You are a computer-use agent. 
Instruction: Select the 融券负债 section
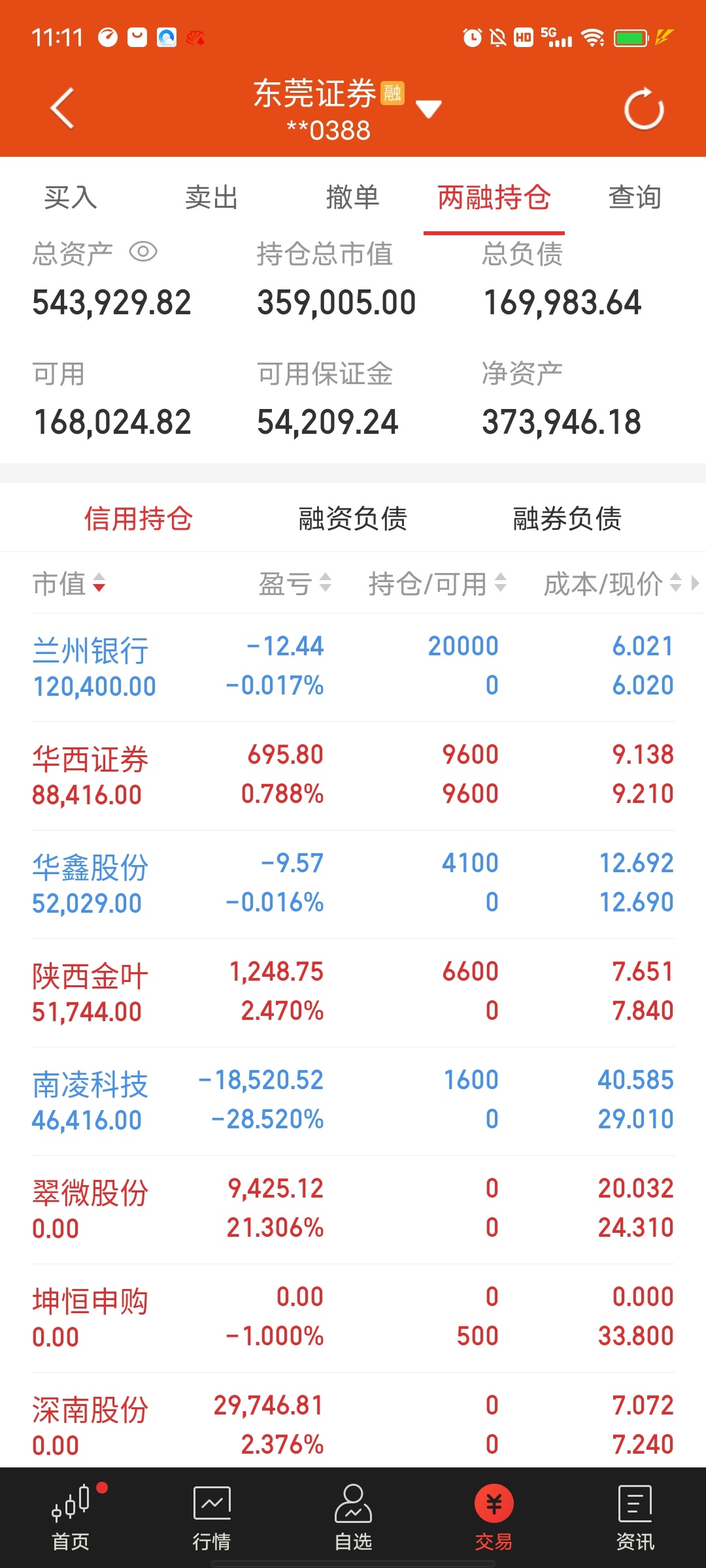[x=567, y=519]
